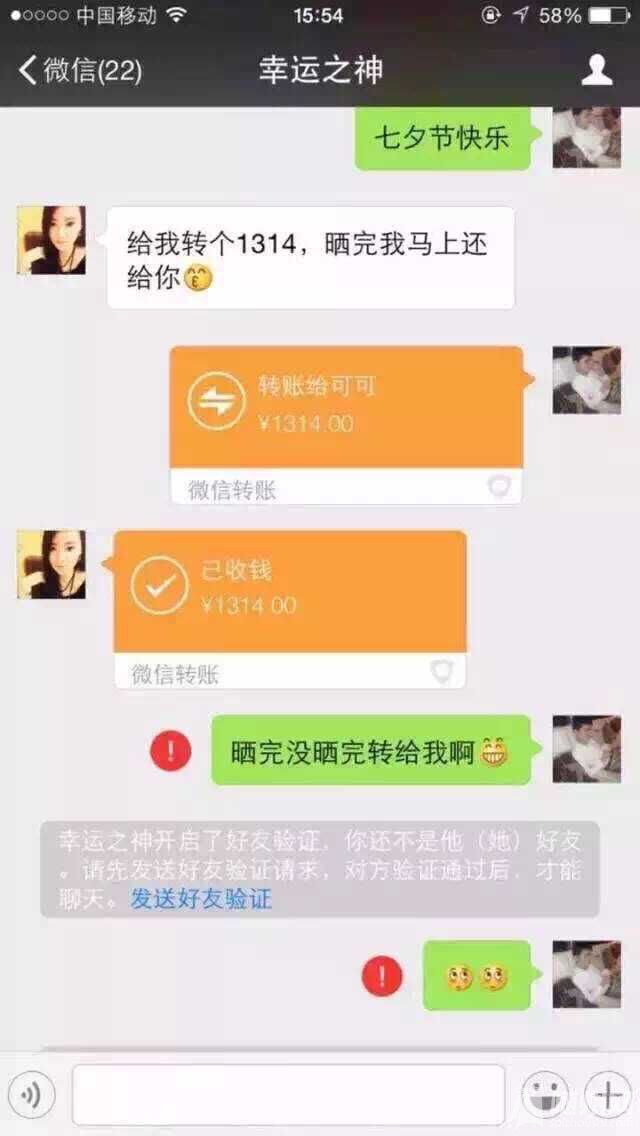Open the emoji sticker panel
Image resolution: width=640 pixels, height=1136 pixels.
(x=545, y=1096)
